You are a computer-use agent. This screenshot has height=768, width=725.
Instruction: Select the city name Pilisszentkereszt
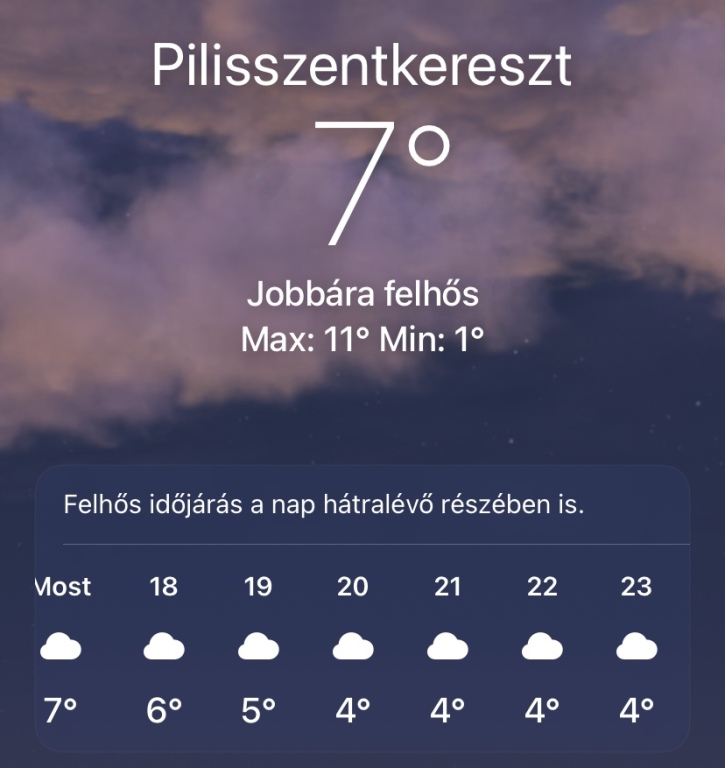(362, 67)
